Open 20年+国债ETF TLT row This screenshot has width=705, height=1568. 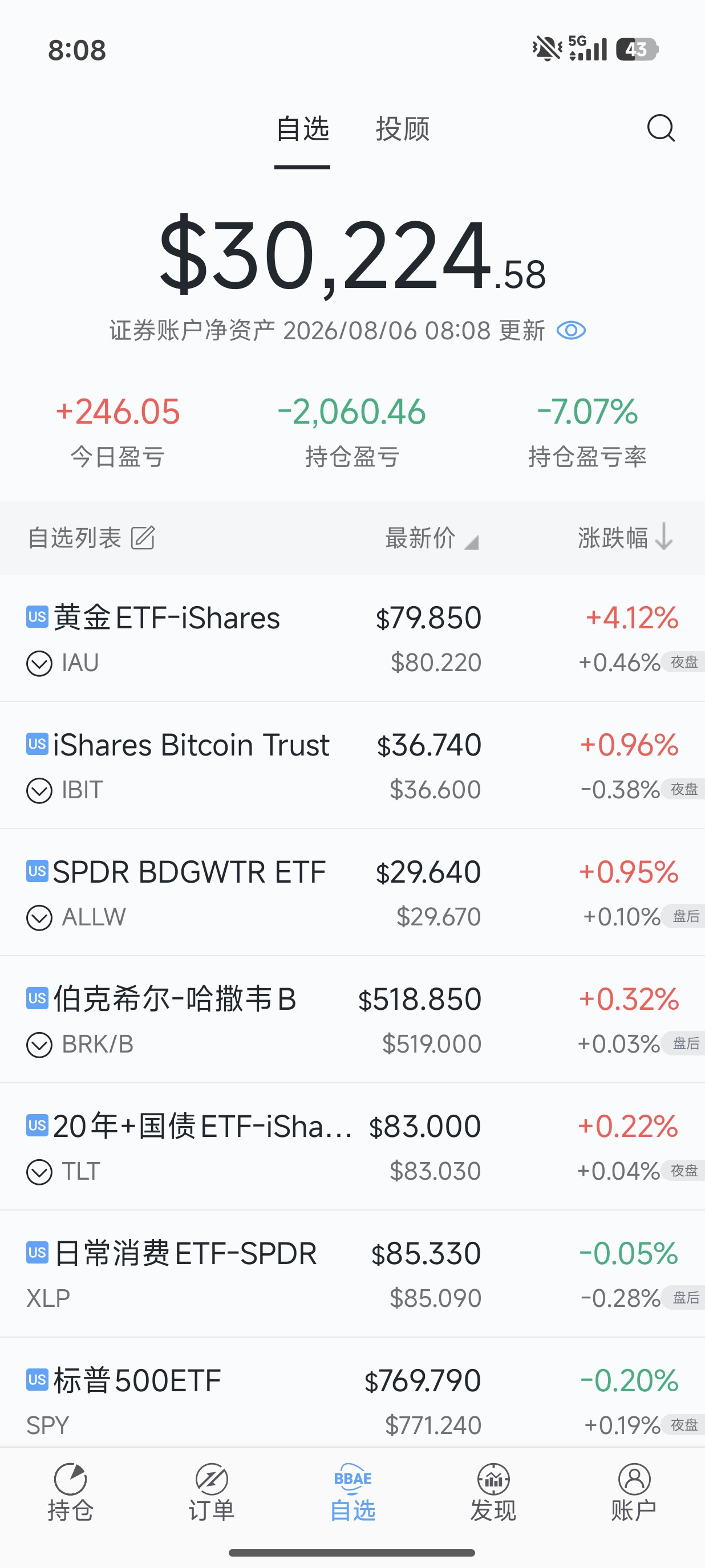[x=352, y=1147]
